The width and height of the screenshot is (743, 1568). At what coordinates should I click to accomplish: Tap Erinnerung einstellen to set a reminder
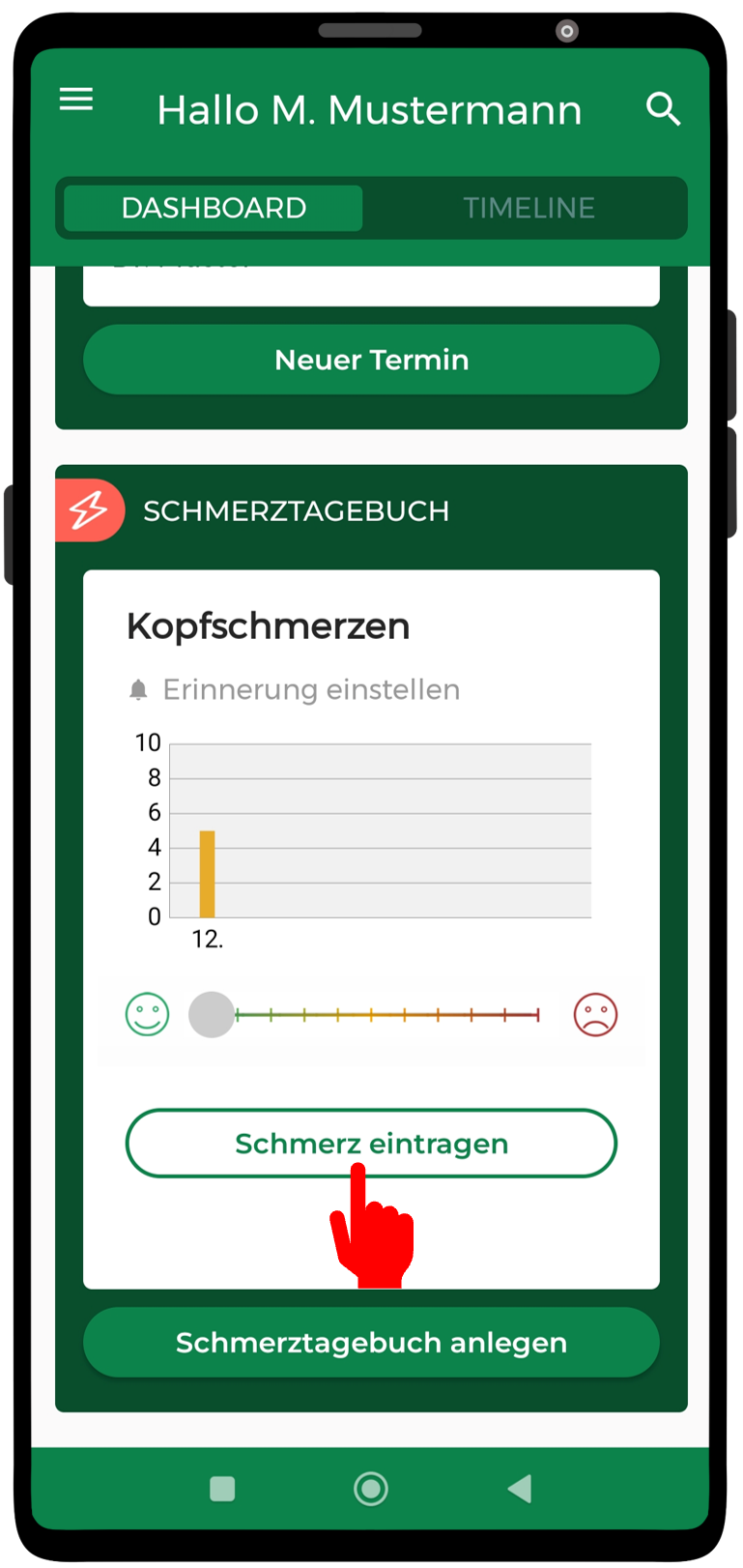[x=295, y=689]
